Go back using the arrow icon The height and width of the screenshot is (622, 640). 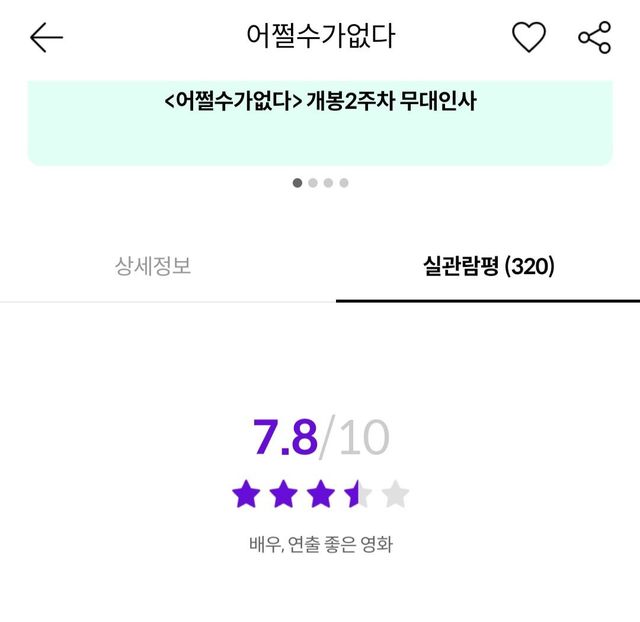point(46,38)
